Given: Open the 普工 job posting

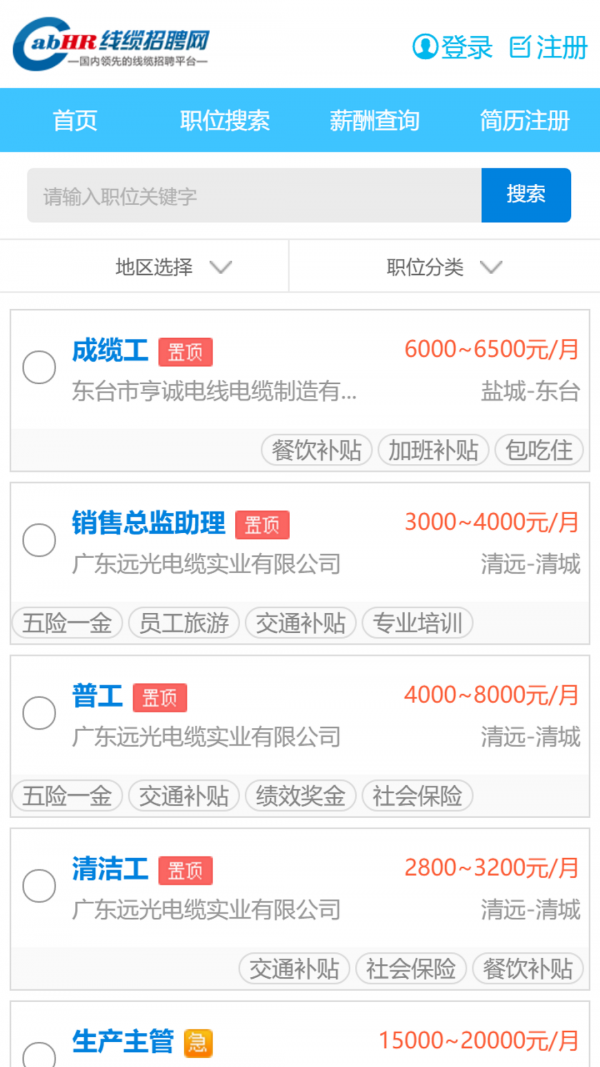Looking at the screenshot, I should pyautogui.click(x=97, y=696).
